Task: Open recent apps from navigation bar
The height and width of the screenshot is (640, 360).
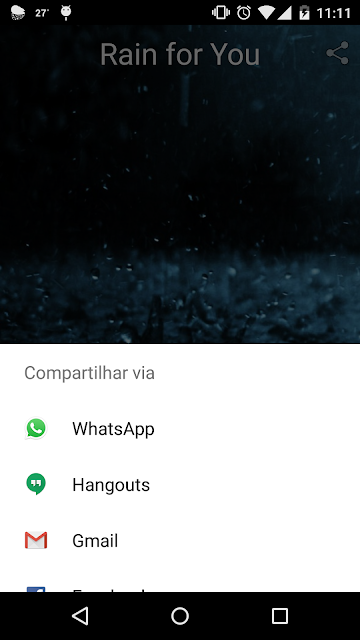Action: click(x=280, y=616)
